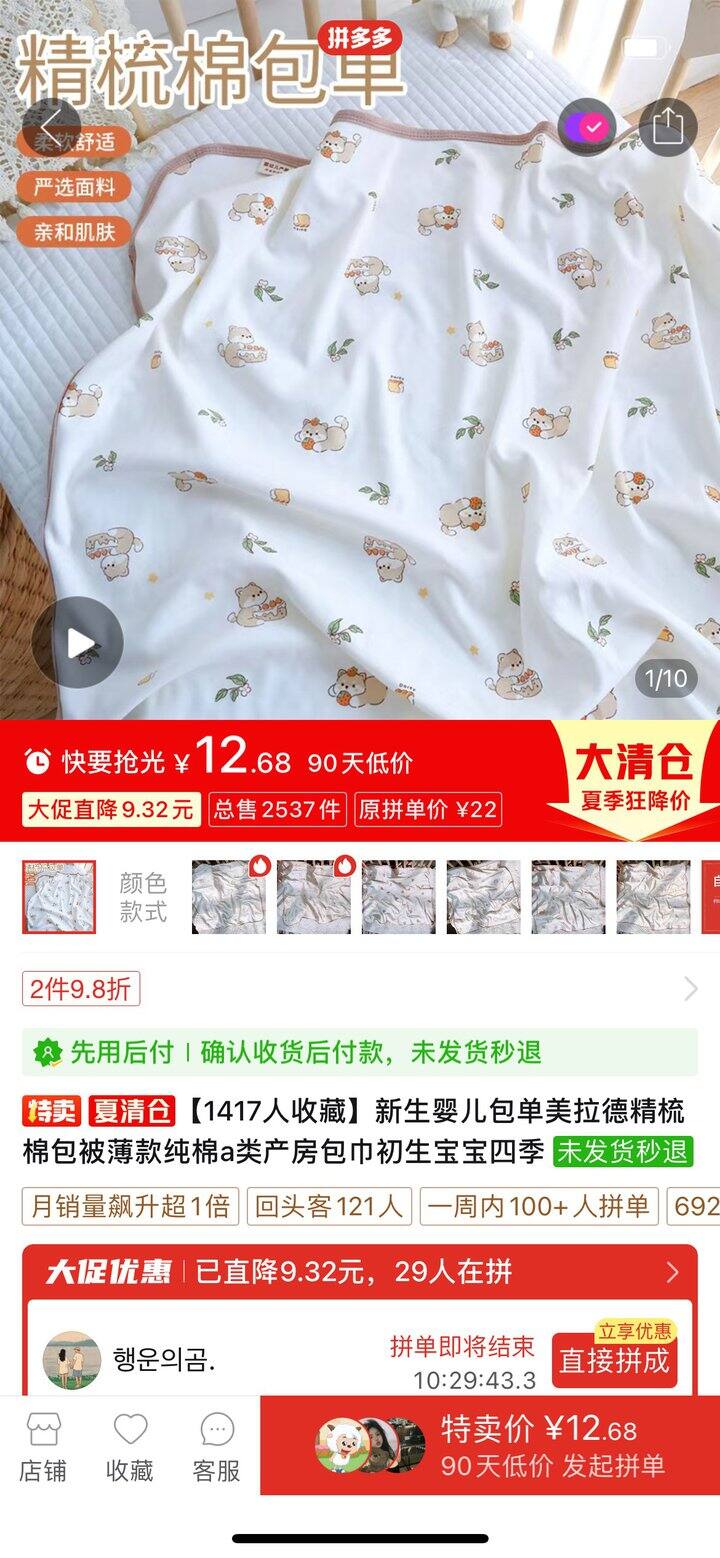Contact 客服 customer service

[216, 1446]
